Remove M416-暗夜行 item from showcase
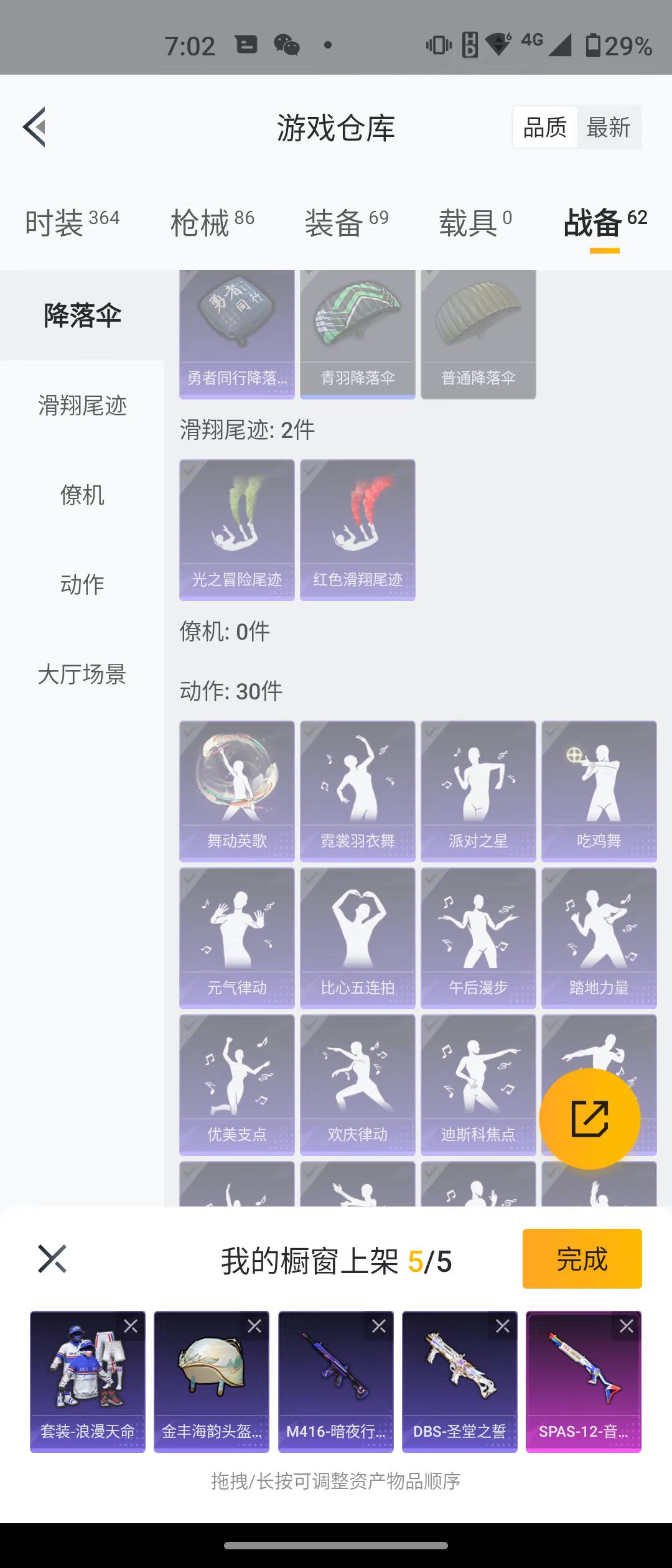 (x=379, y=1327)
